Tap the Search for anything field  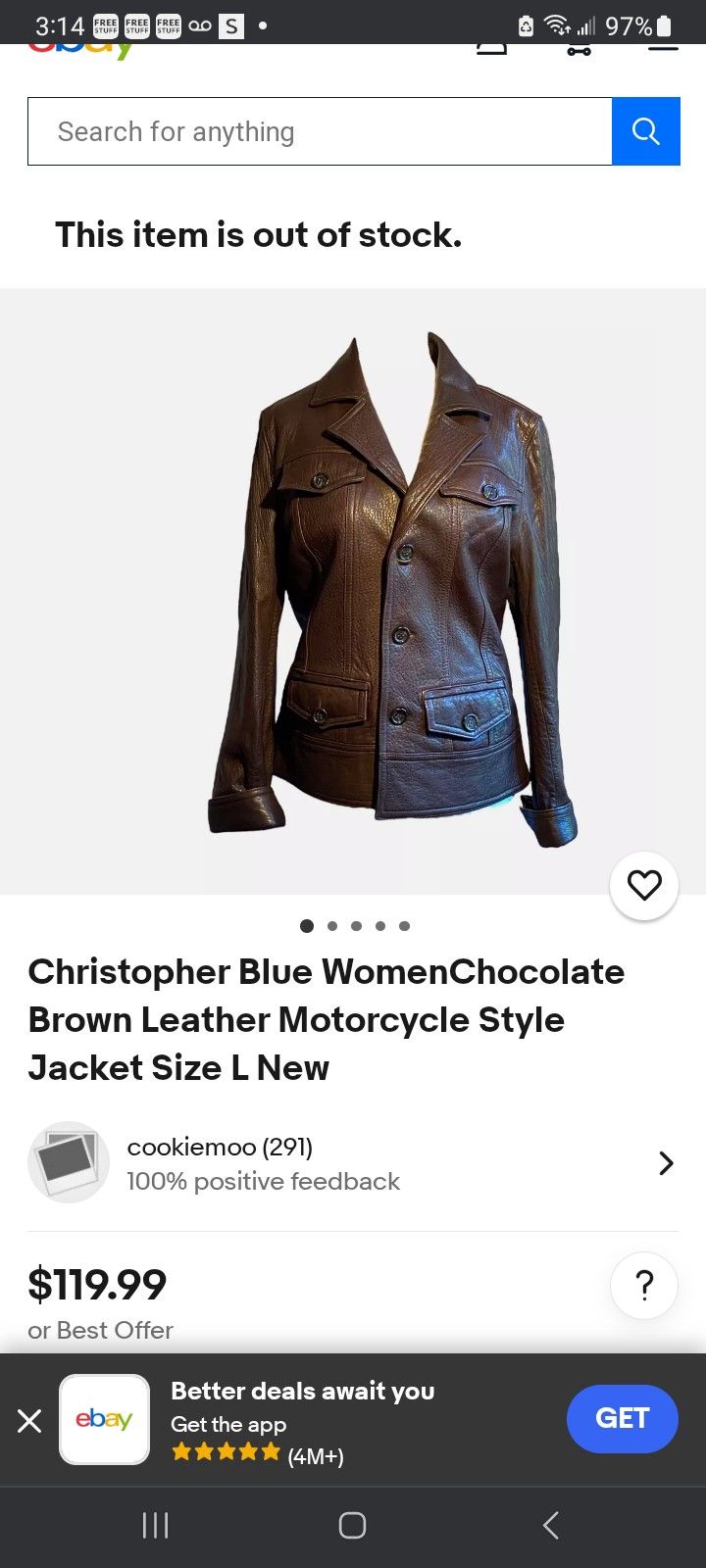(x=320, y=131)
